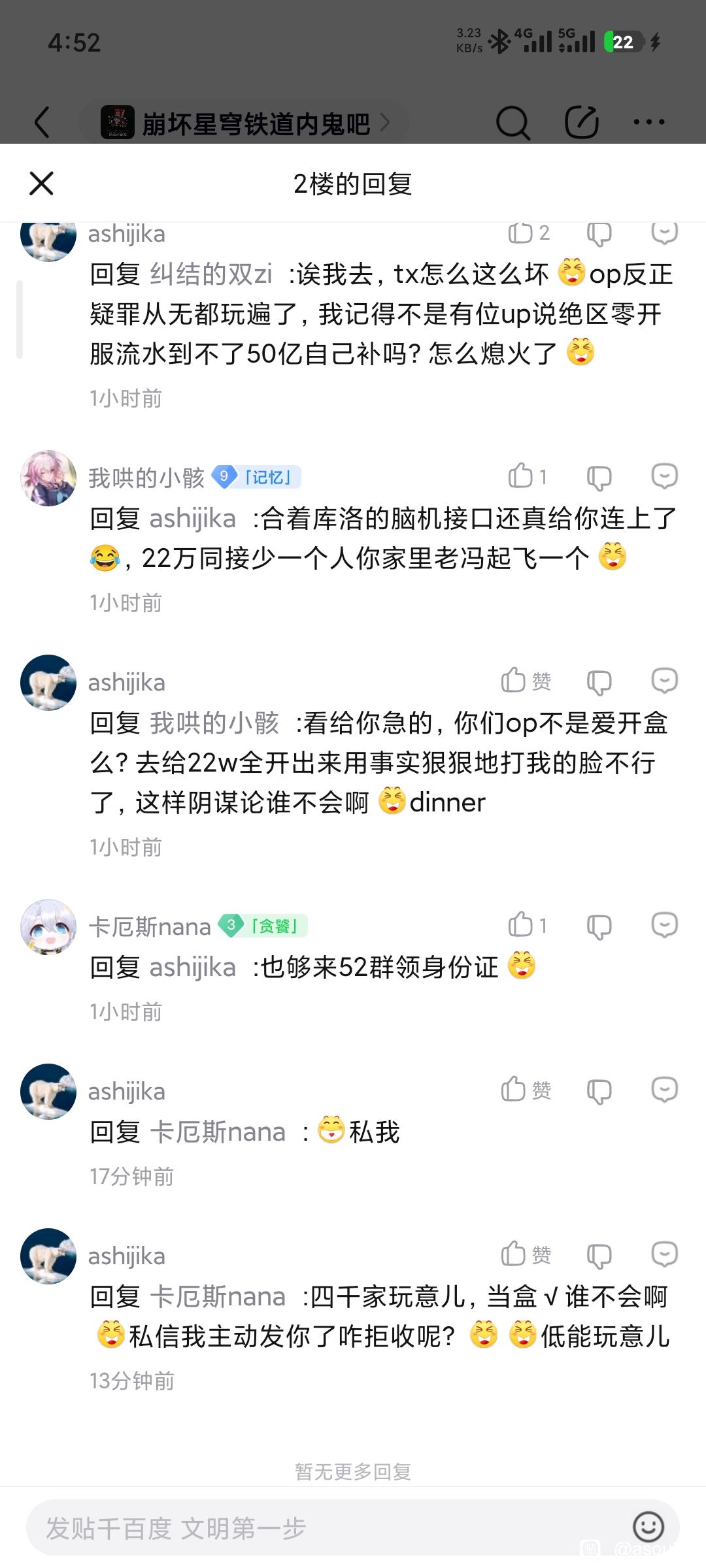Reply to 我哄的小骸's comment via the comment icon
706x1568 pixels.
tap(664, 476)
